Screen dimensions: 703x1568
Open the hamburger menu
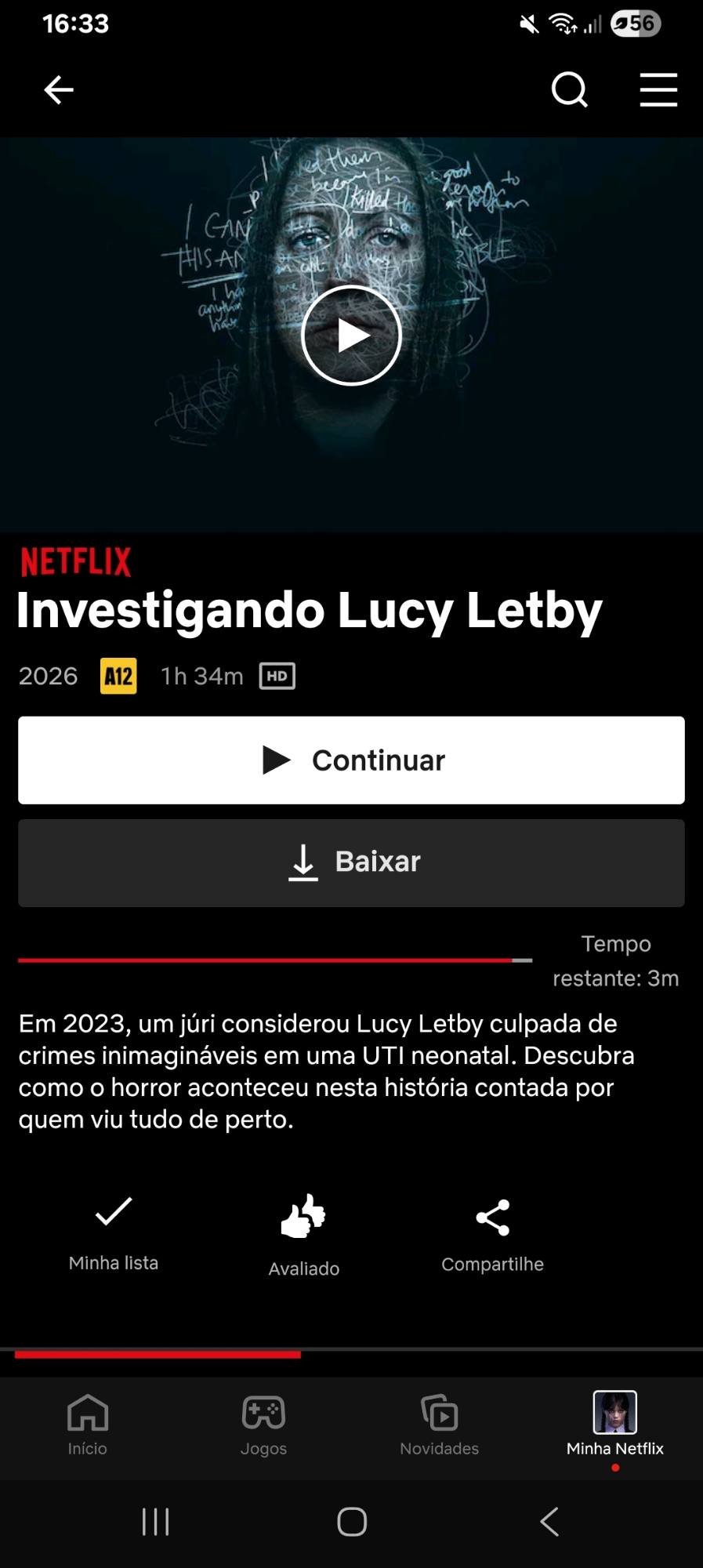click(658, 90)
